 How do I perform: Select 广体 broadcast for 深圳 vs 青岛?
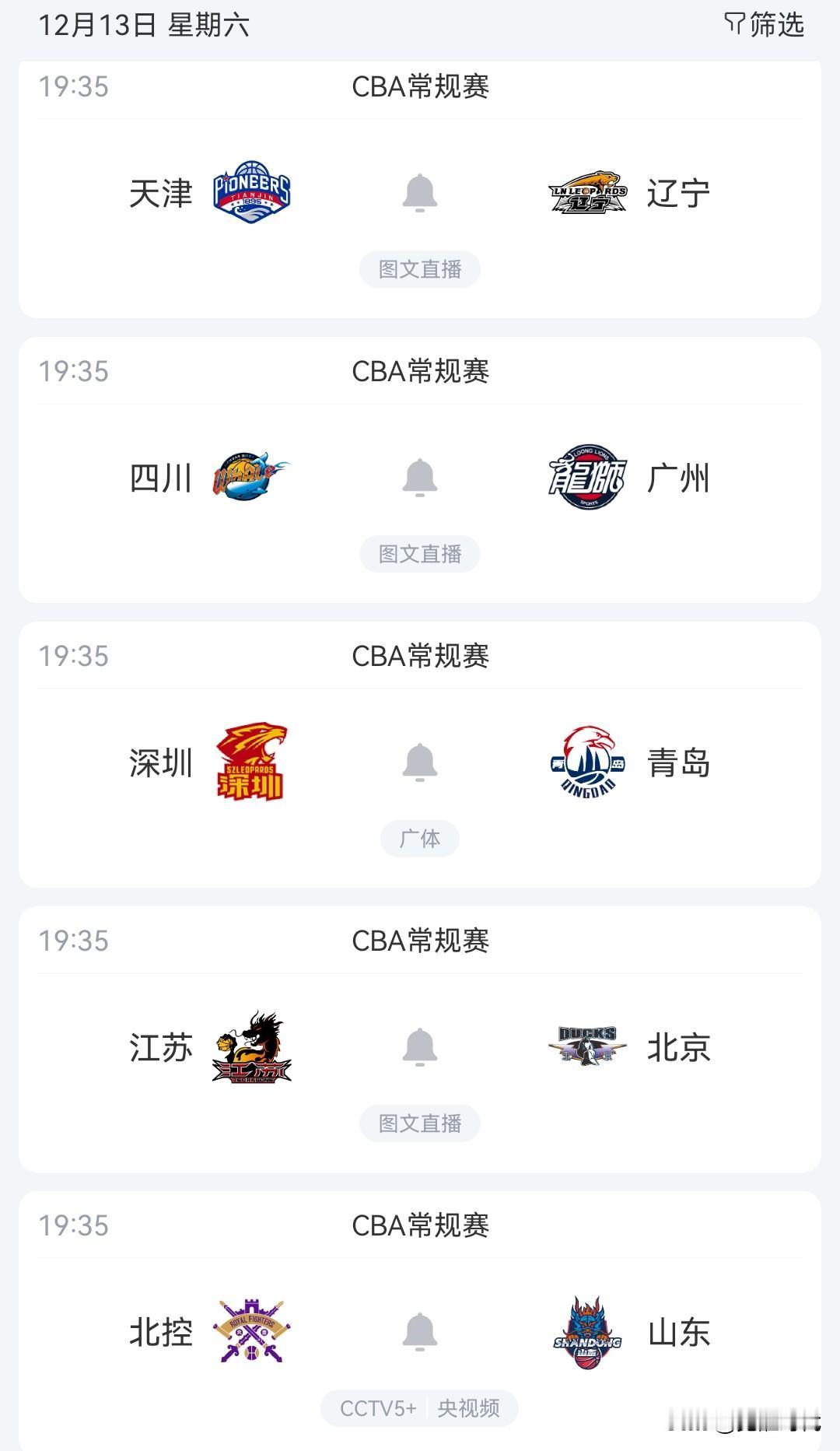tap(419, 839)
